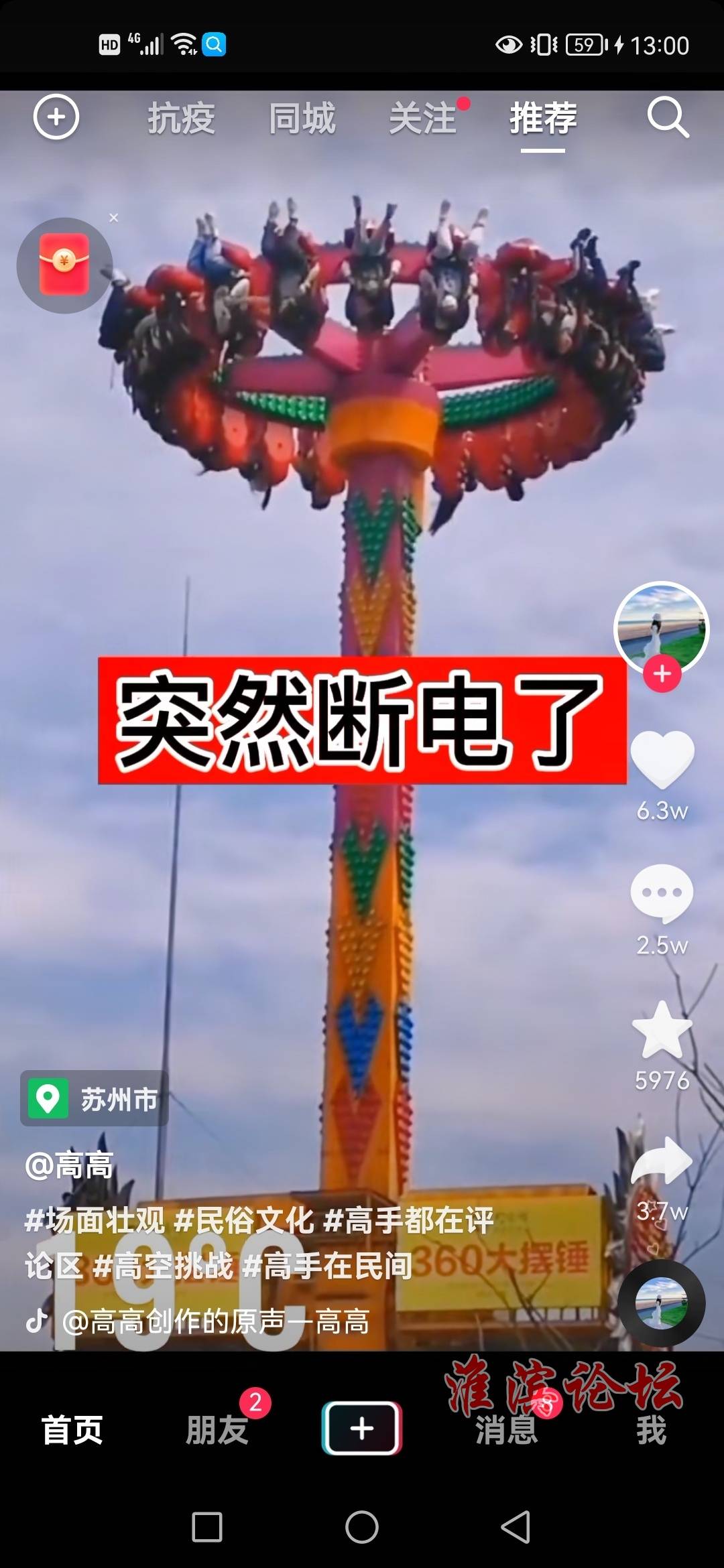Screen dimensions: 724x1568
Task: Select the 推荐 tab
Action: pos(543,119)
